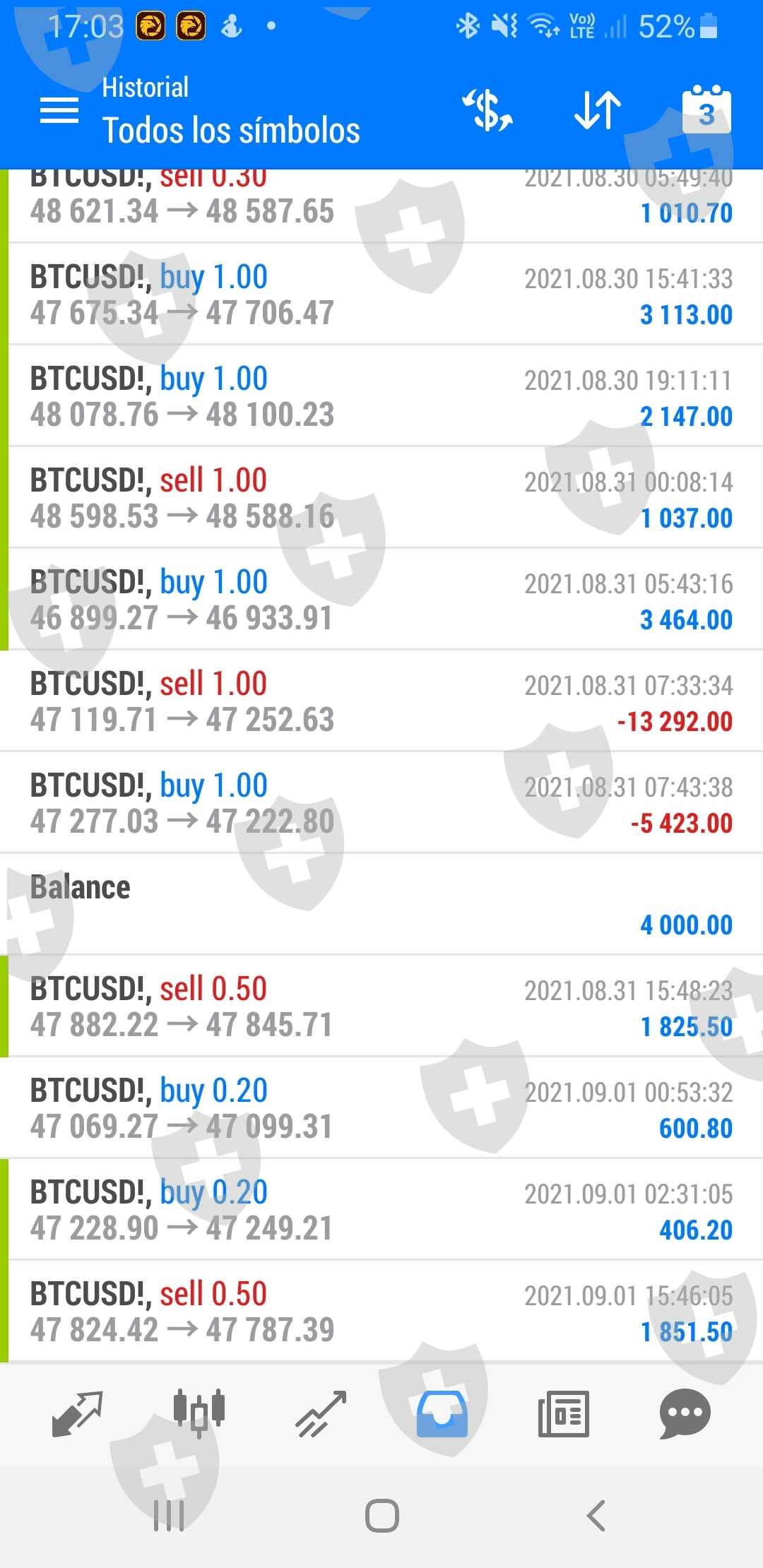Open the Messages chat tab

tap(685, 1414)
